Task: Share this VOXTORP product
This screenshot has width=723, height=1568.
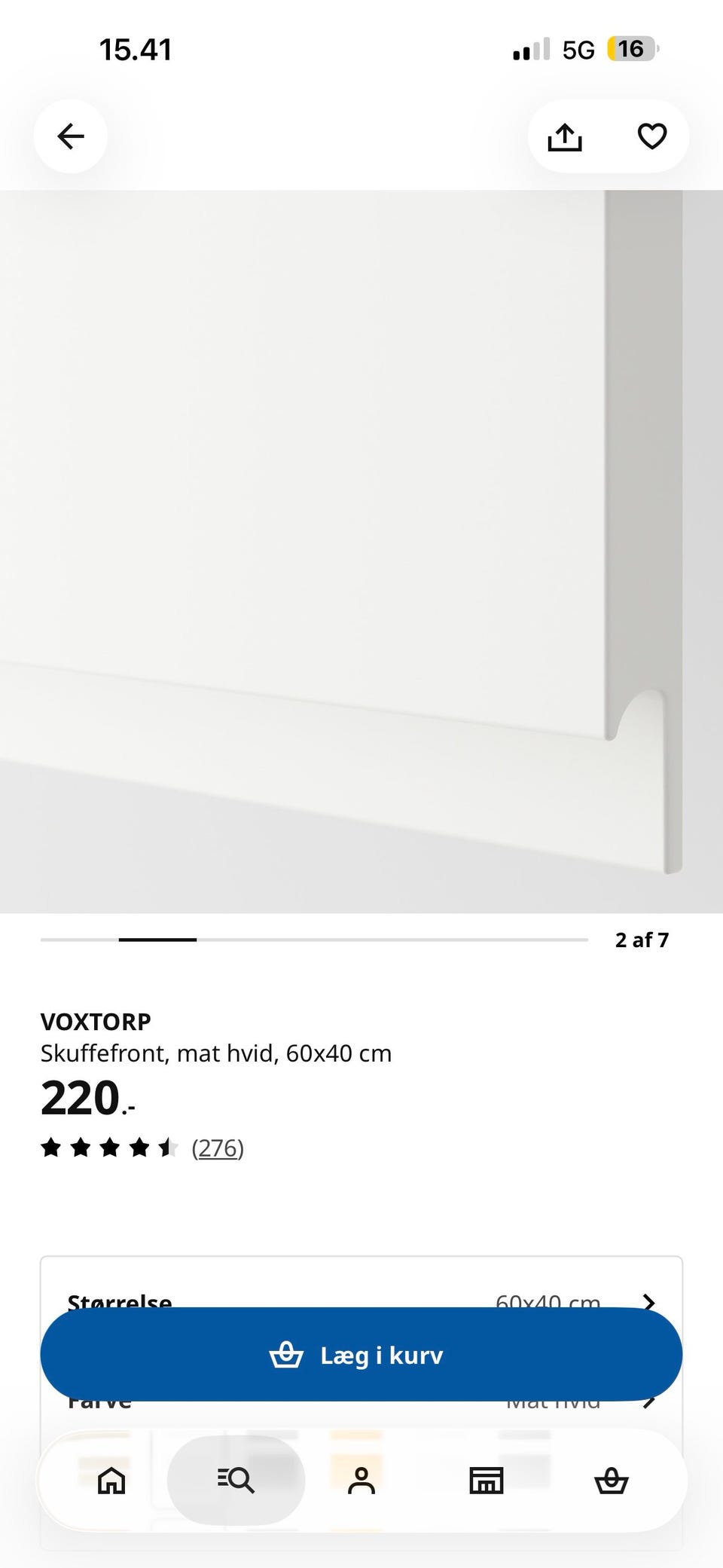Action: click(565, 136)
